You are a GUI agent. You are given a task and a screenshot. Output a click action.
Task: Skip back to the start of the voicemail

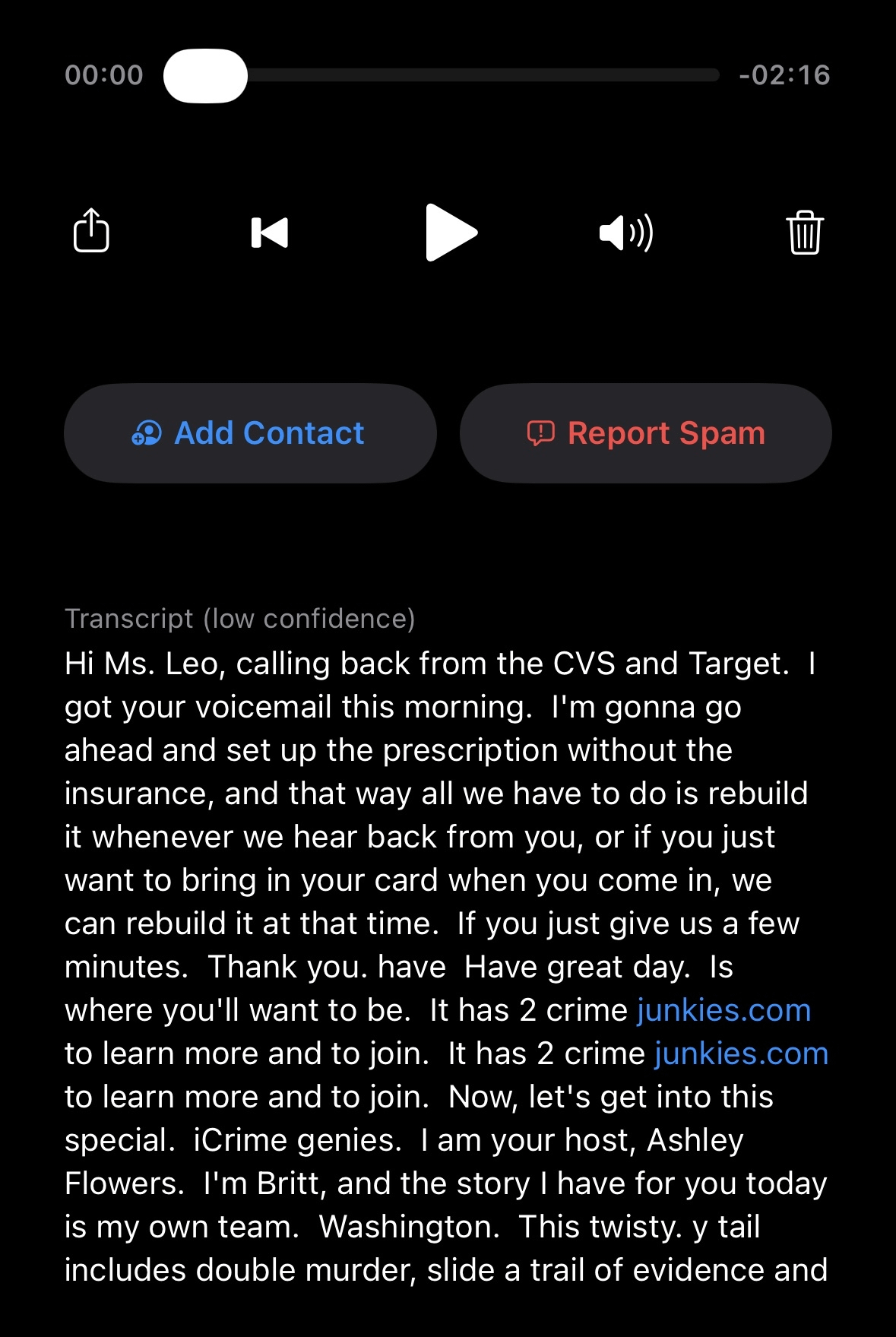click(x=270, y=233)
